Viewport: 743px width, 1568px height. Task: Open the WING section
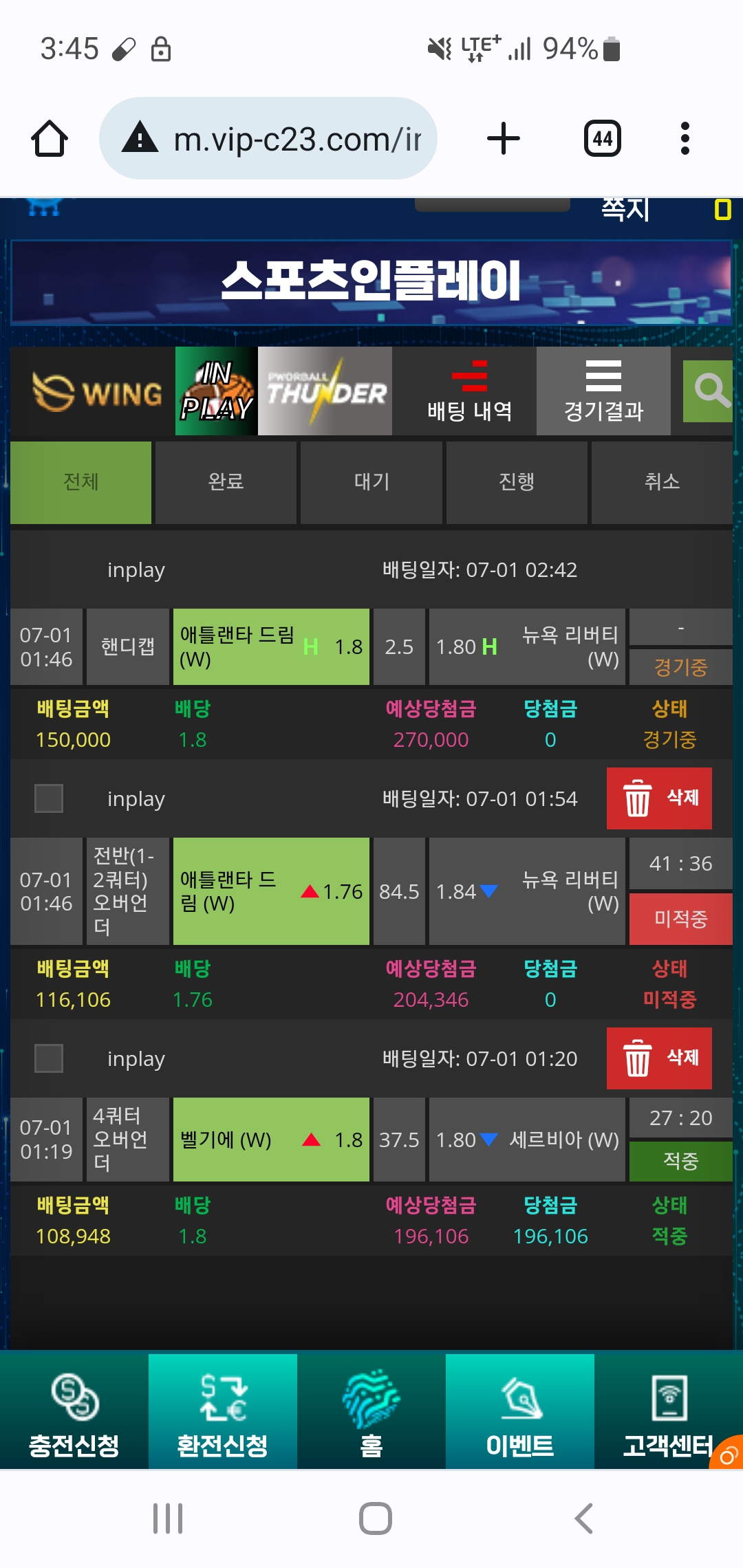click(96, 392)
